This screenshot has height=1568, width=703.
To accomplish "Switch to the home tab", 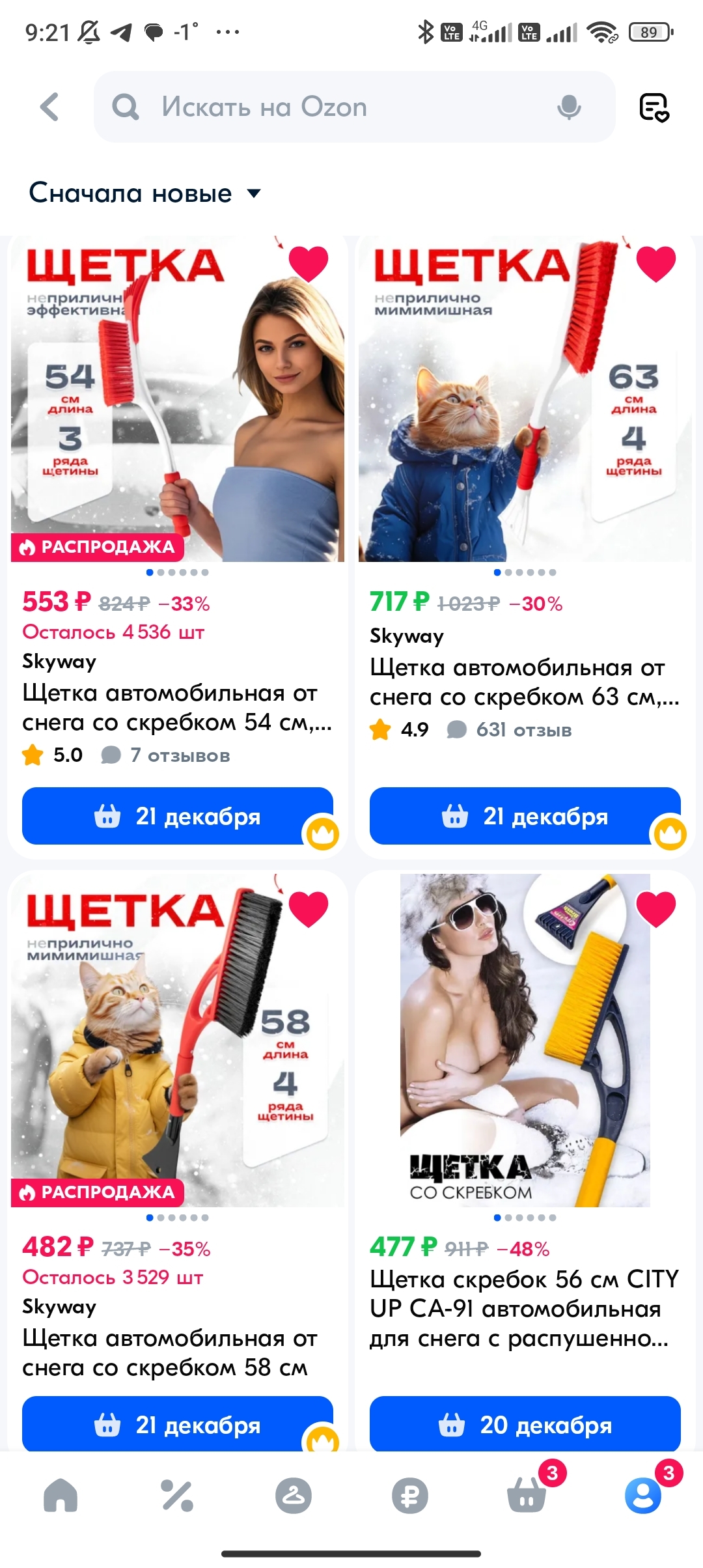I will [x=61, y=1495].
